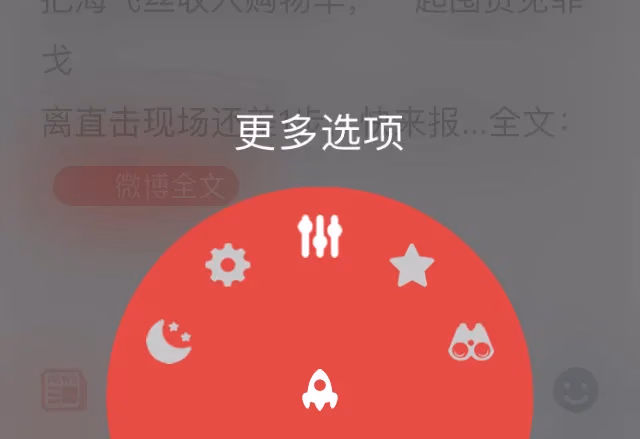Image resolution: width=640 pixels, height=439 pixels.
Task: Tap the rocket icon
Action: (x=320, y=389)
